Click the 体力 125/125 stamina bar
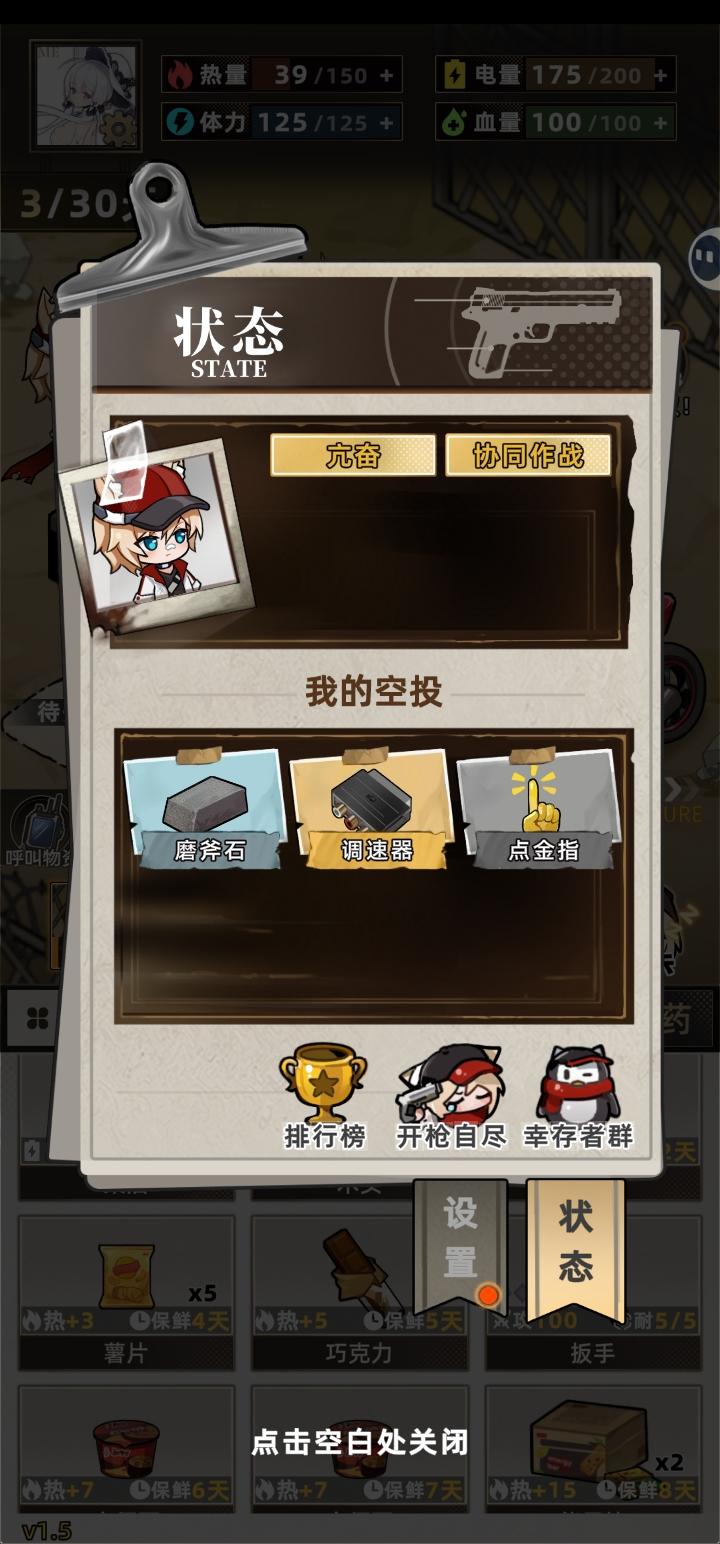 (x=280, y=122)
